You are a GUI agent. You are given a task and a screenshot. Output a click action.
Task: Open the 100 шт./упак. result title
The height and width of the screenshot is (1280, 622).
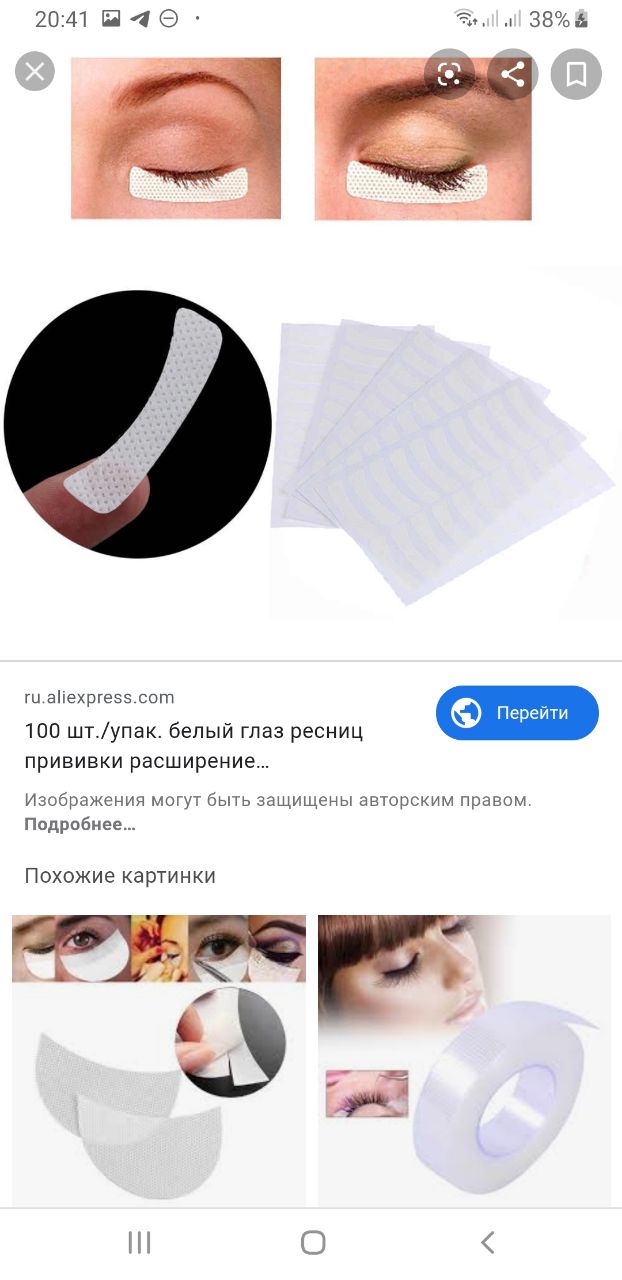tap(194, 746)
